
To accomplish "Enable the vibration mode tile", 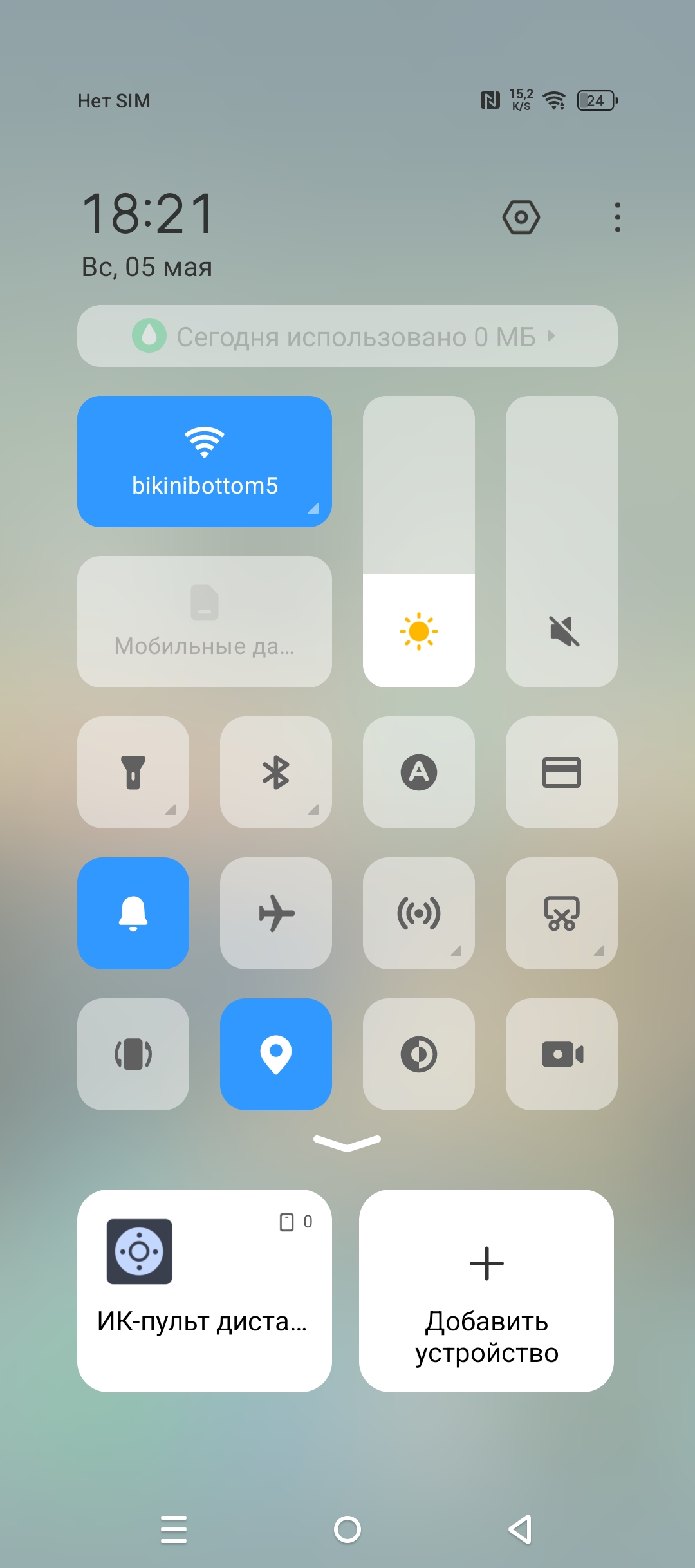I will pos(133,1054).
